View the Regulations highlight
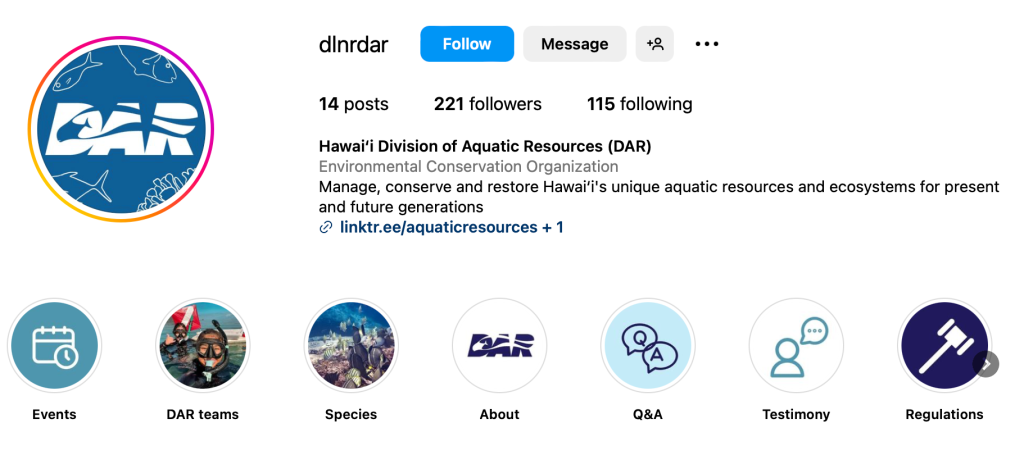Image resolution: width=1024 pixels, height=455 pixels. point(943,345)
